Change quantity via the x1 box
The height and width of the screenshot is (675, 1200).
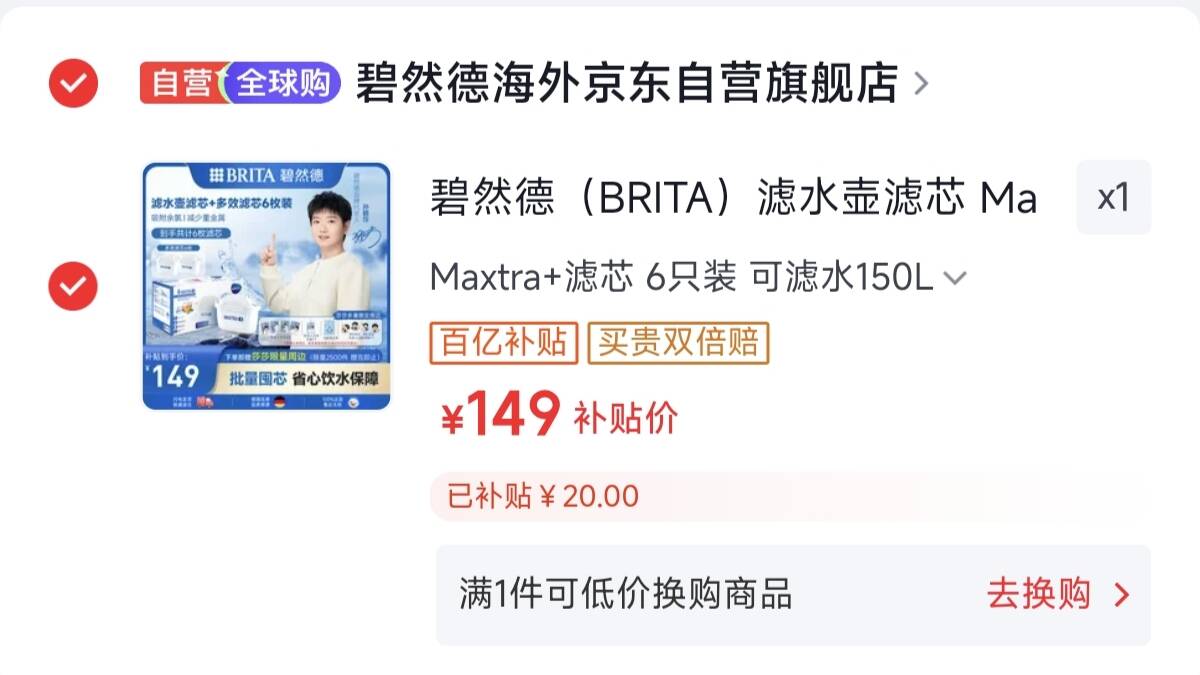pos(1113,198)
